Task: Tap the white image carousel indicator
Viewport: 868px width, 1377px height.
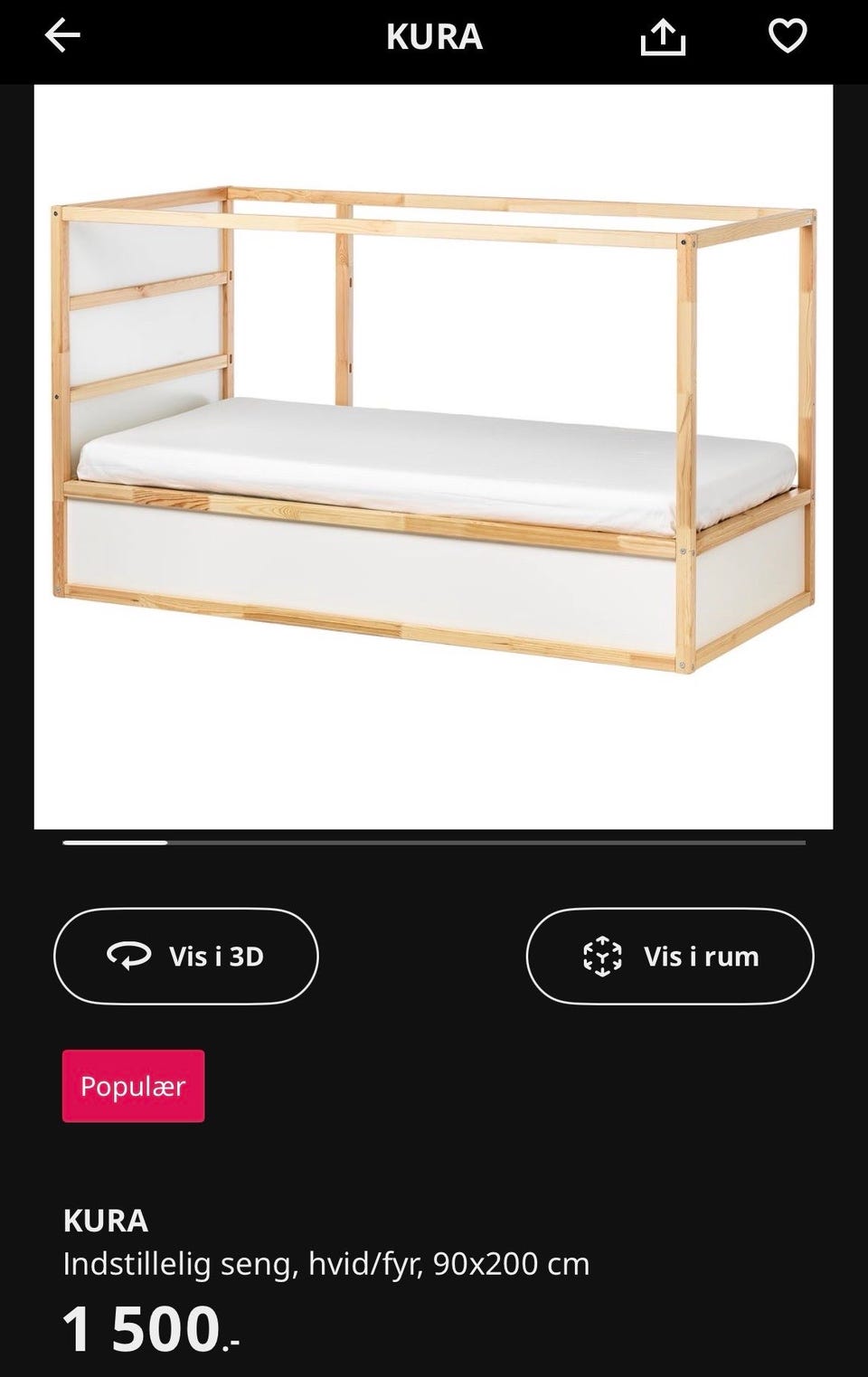Action: point(116,844)
